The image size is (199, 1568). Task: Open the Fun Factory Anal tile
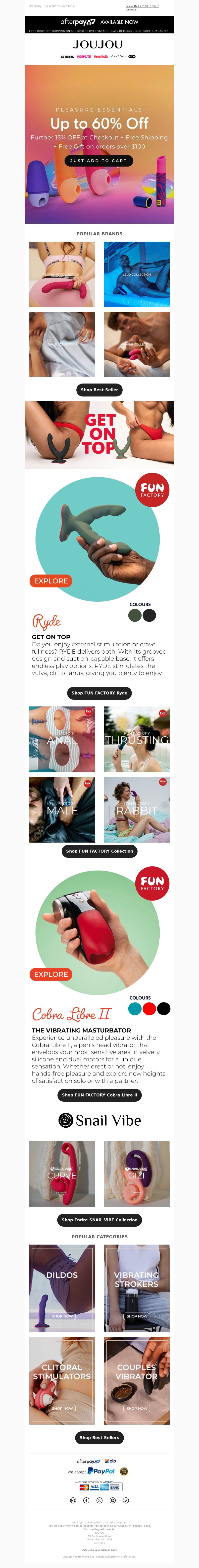[62, 739]
